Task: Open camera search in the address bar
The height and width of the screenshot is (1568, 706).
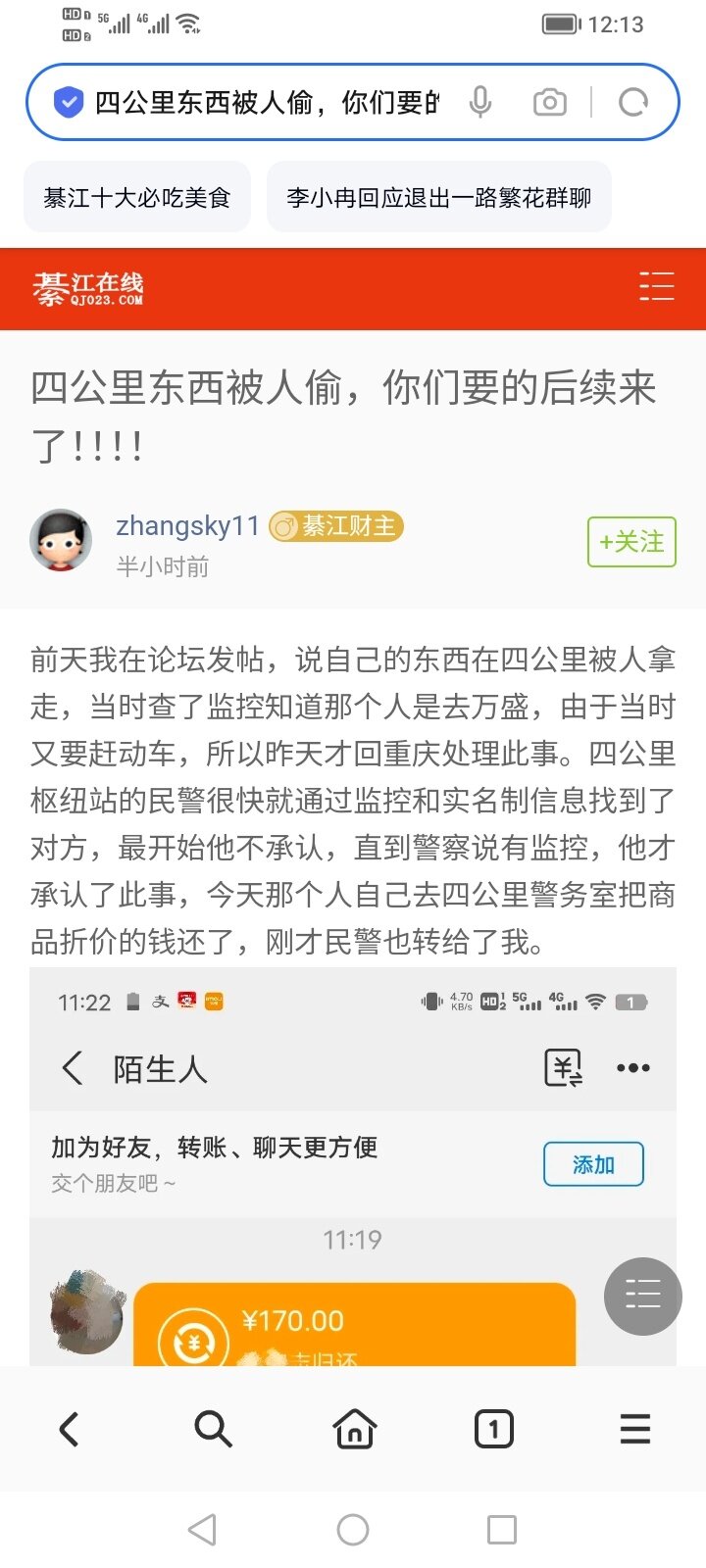Action: 550,102
